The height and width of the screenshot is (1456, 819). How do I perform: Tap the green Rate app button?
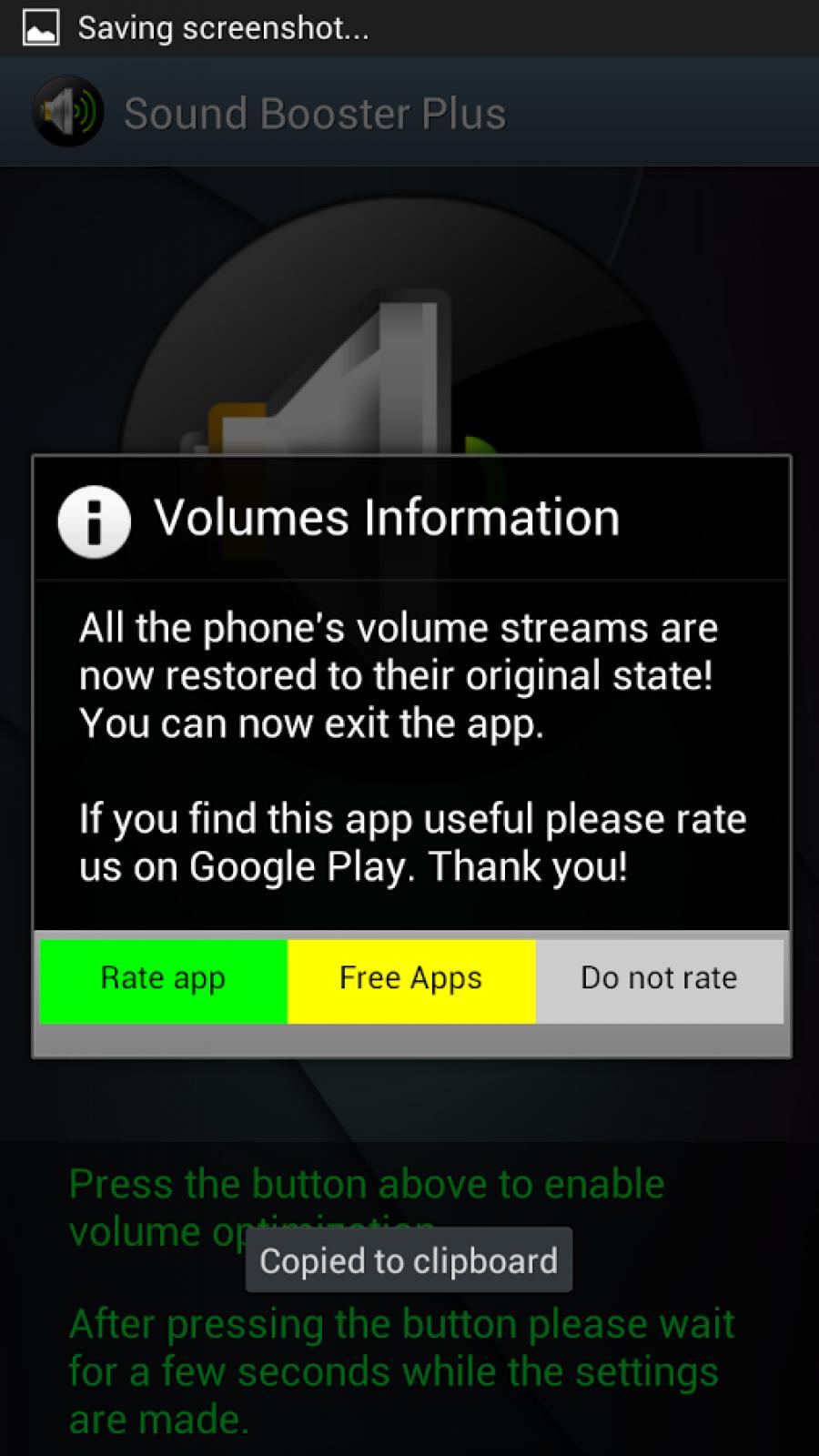click(164, 980)
